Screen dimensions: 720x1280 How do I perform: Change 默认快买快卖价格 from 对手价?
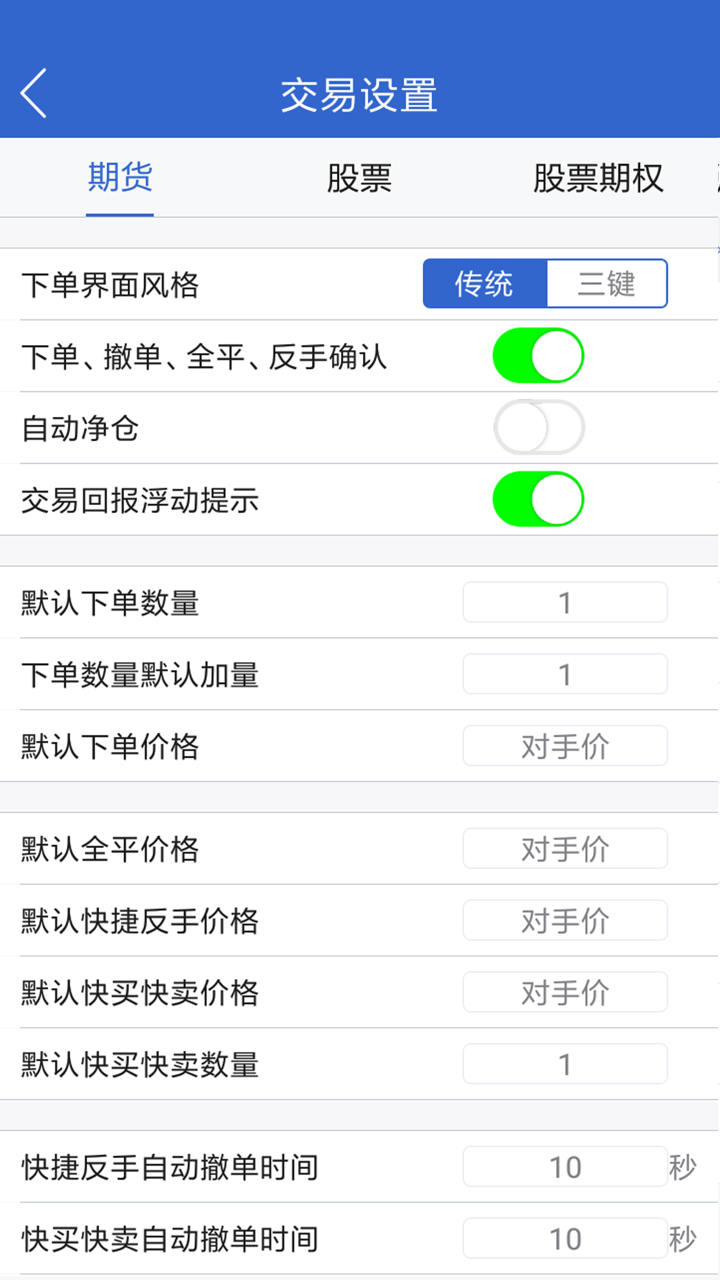(x=564, y=992)
